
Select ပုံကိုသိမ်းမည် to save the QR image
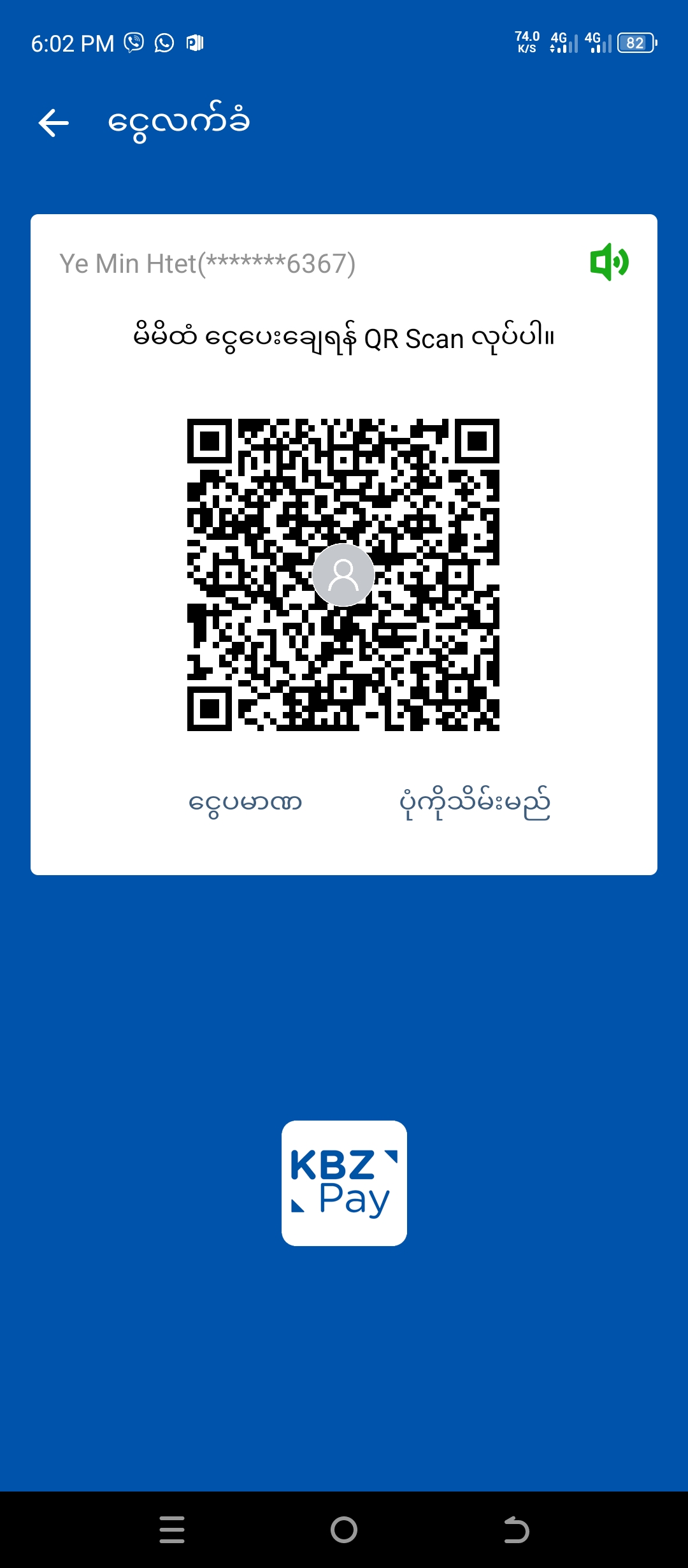(475, 802)
